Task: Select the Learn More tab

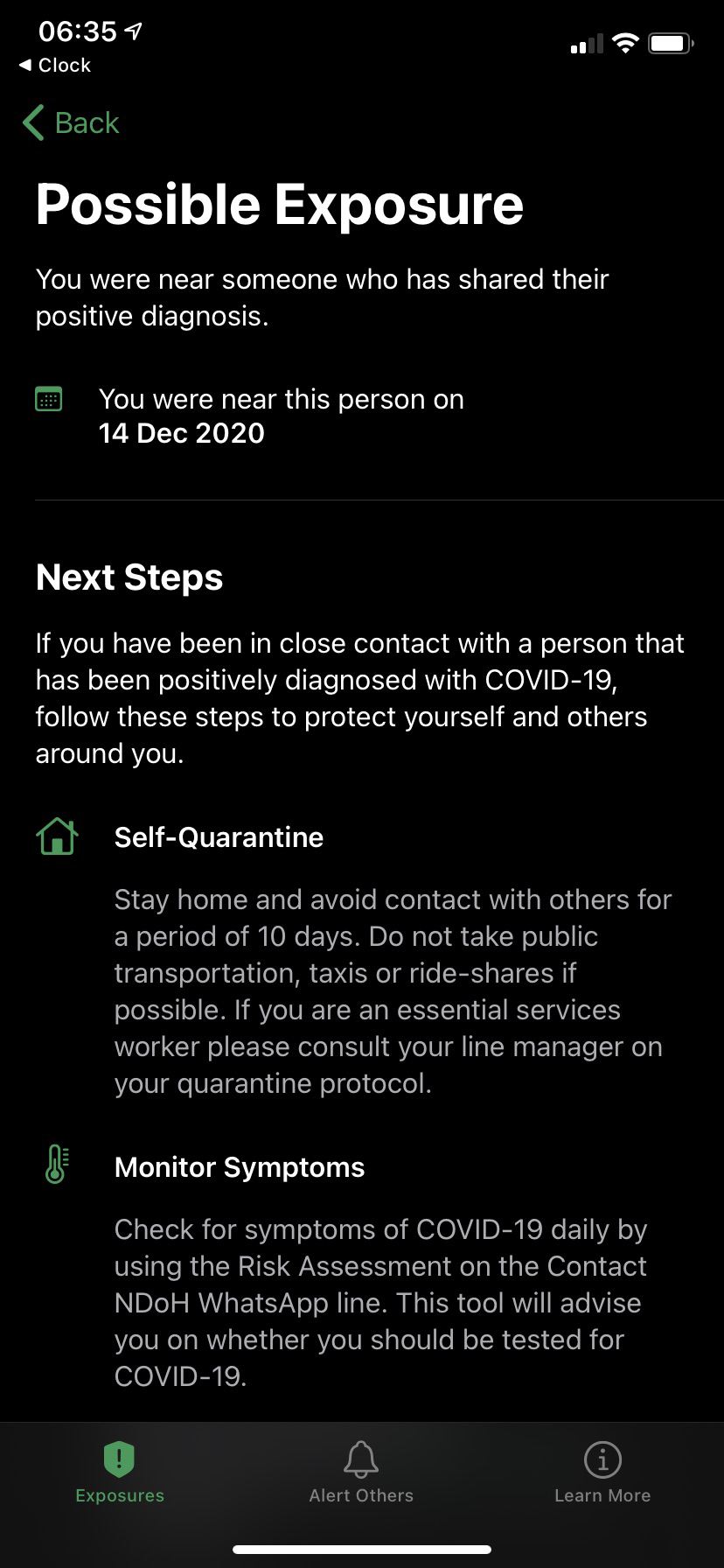Action: pos(602,1472)
